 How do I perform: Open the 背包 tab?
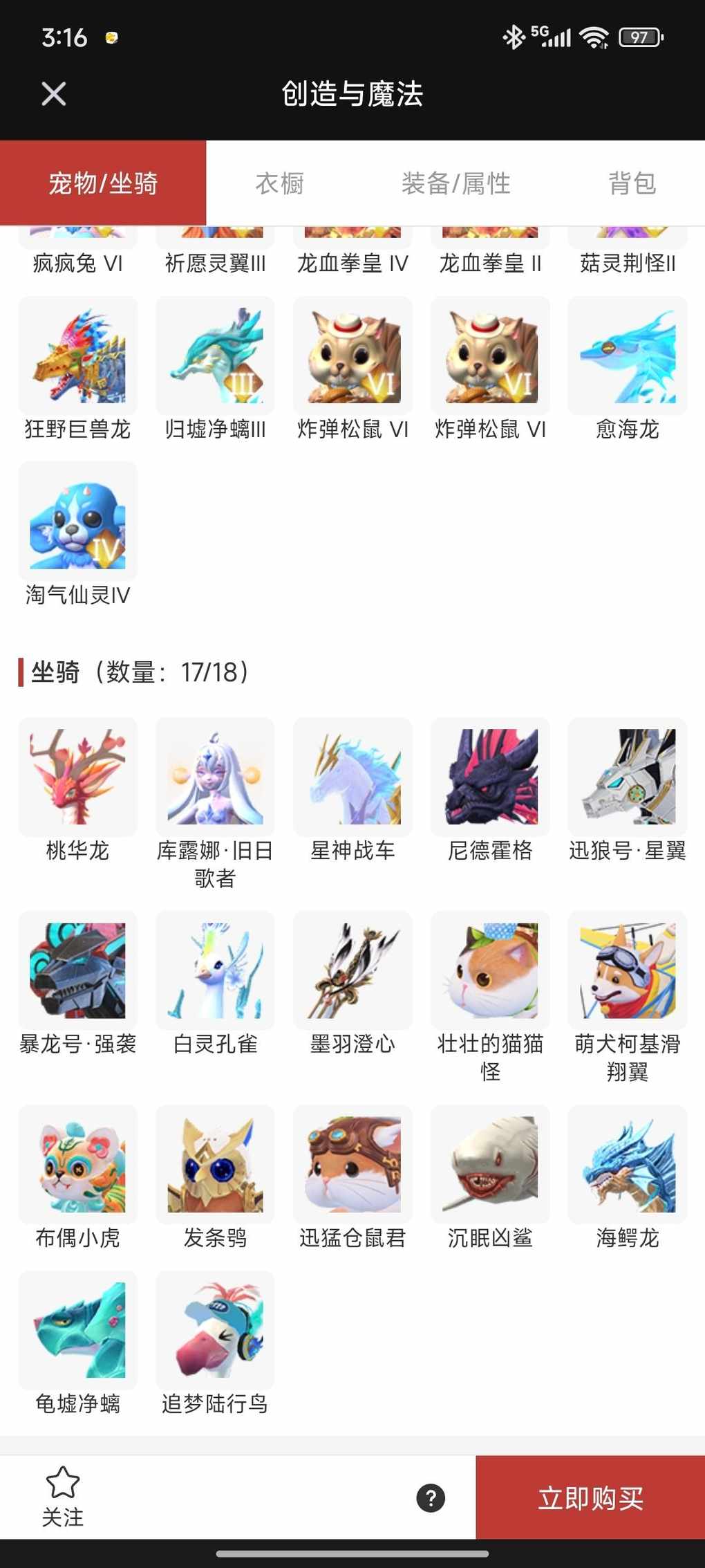632,183
